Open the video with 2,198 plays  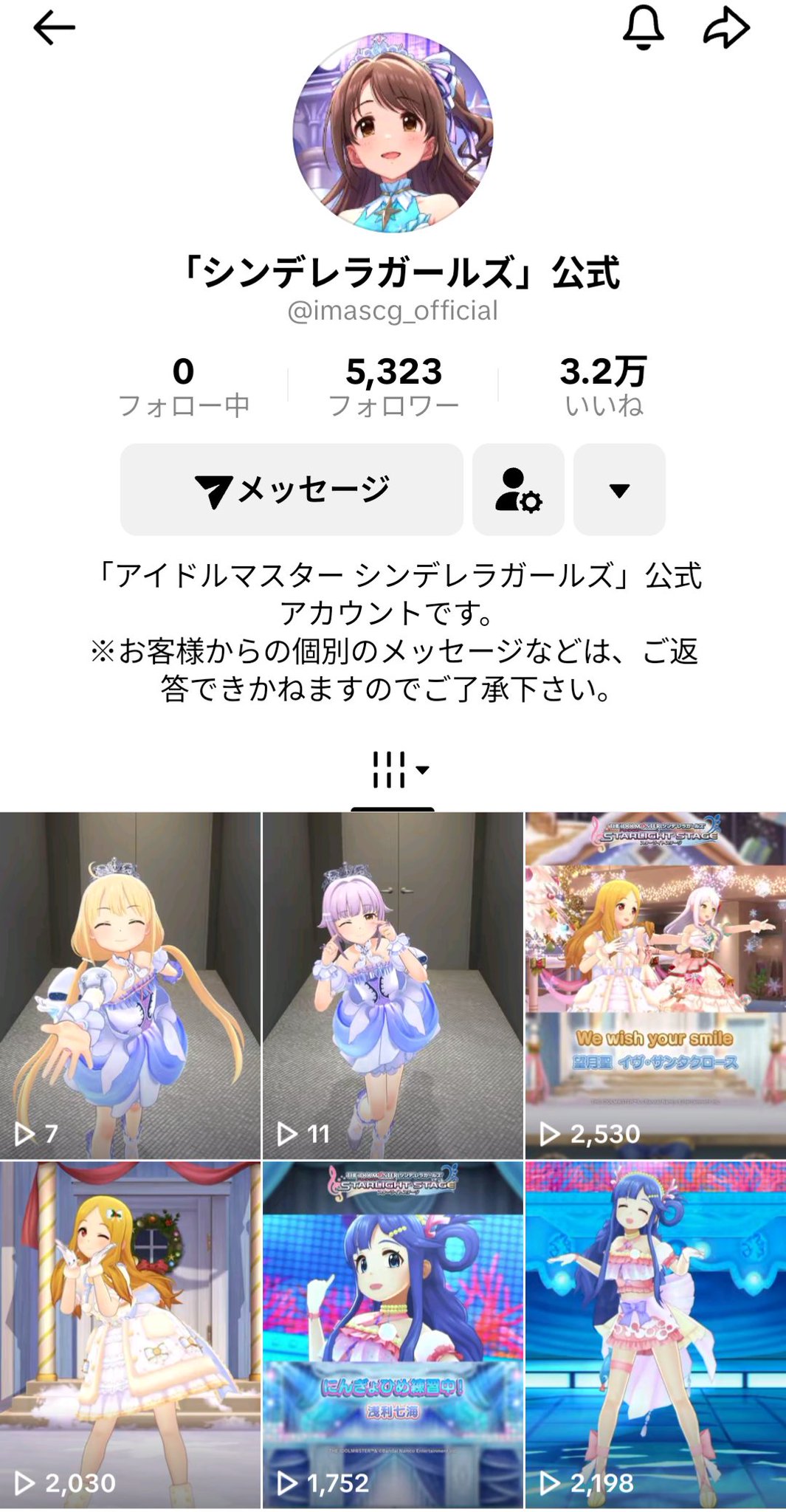click(655, 1335)
